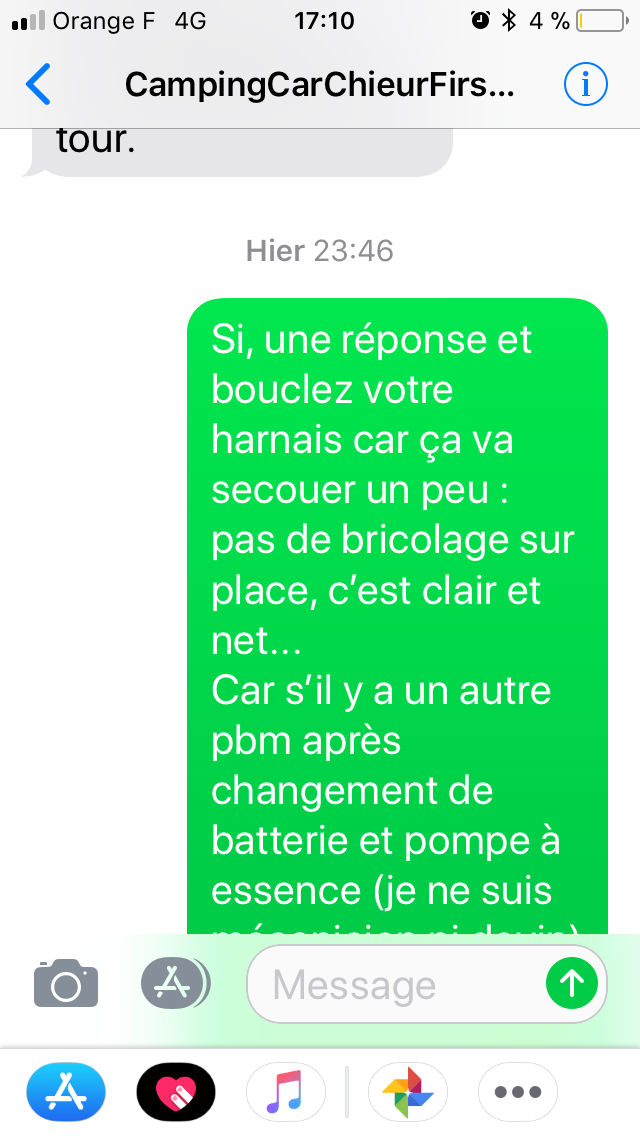The height and width of the screenshot is (1136, 640).
Task: Toggle the iMessage apps drawer button
Action: (175, 983)
